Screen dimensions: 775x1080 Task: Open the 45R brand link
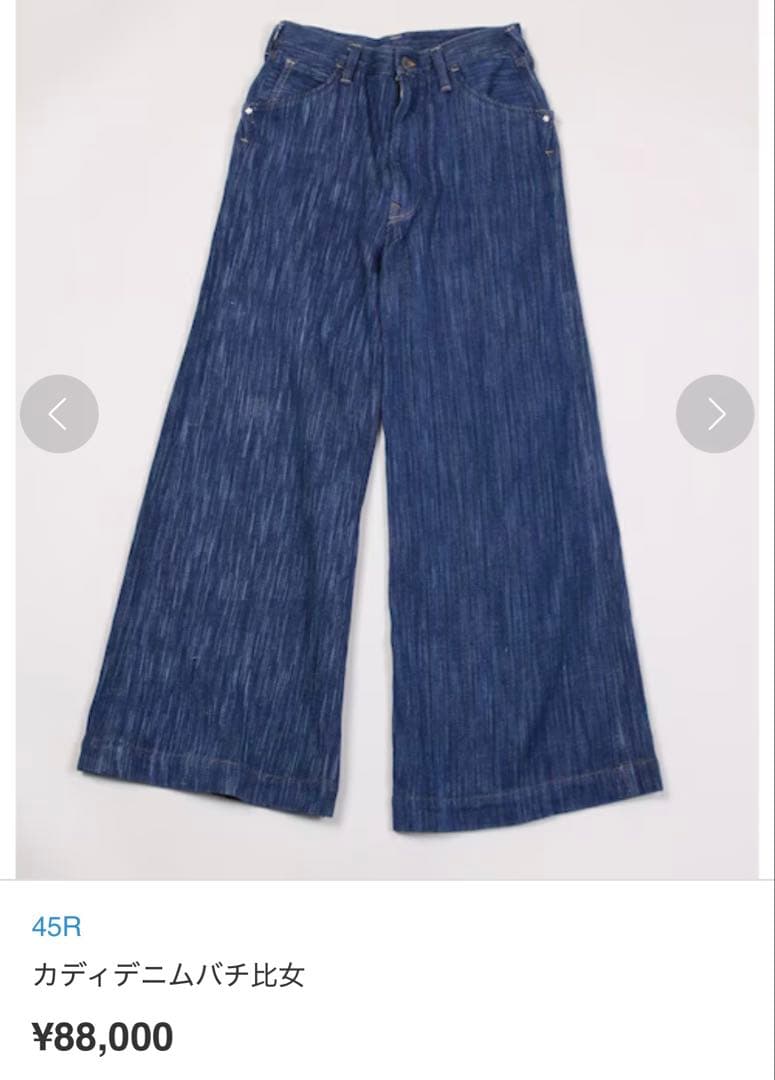[56, 927]
